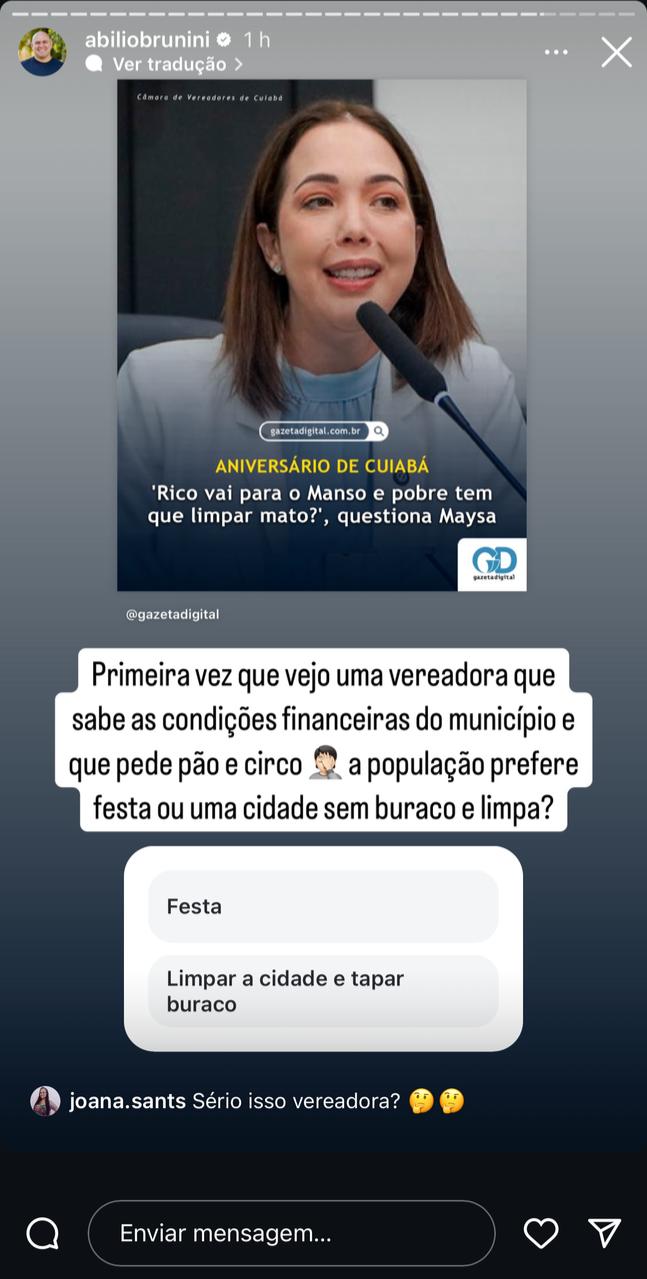Open the story overflow menu
The height and width of the screenshot is (1279, 647).
coord(556,52)
